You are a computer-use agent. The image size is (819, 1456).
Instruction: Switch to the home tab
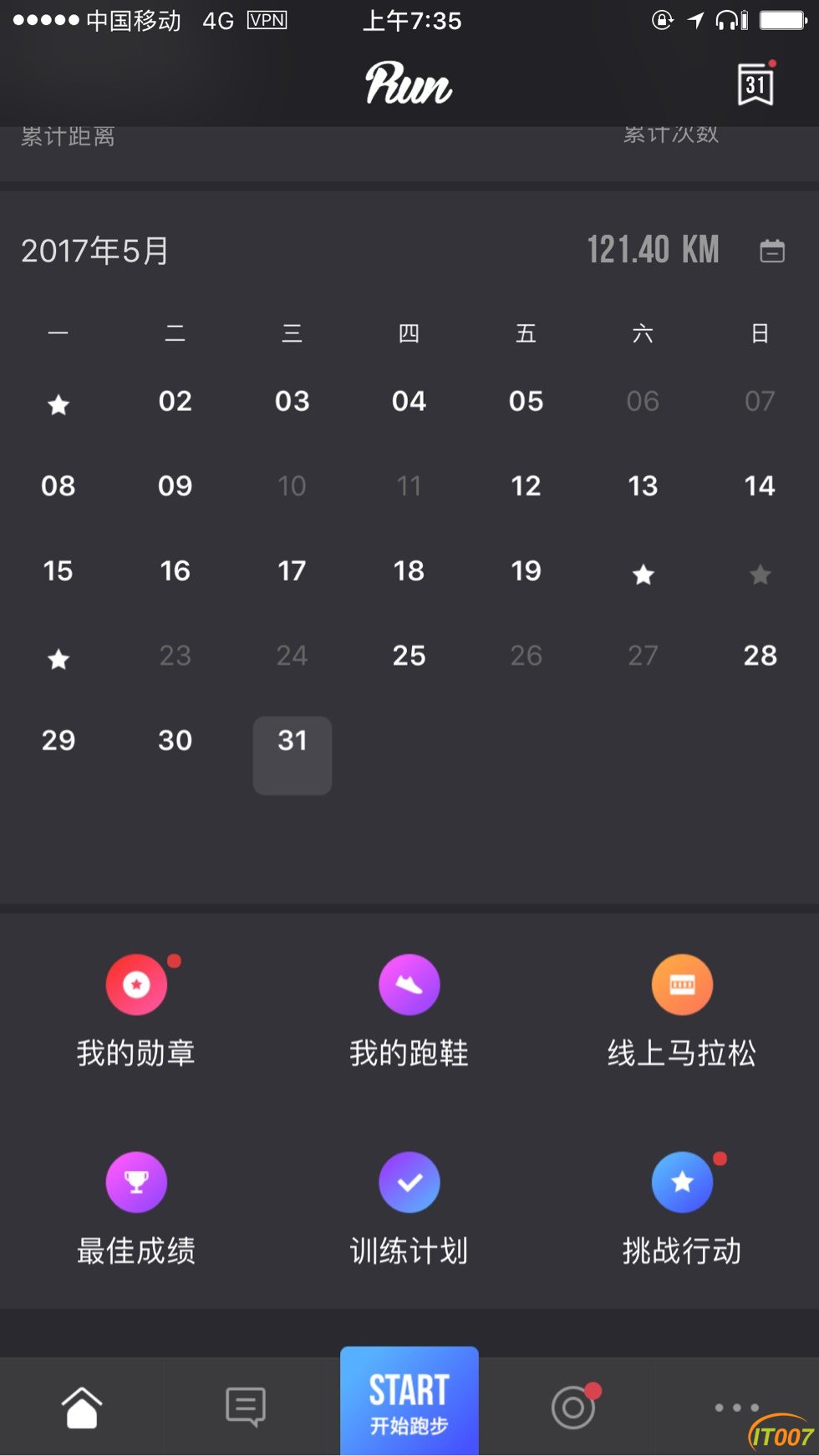[x=82, y=1408]
